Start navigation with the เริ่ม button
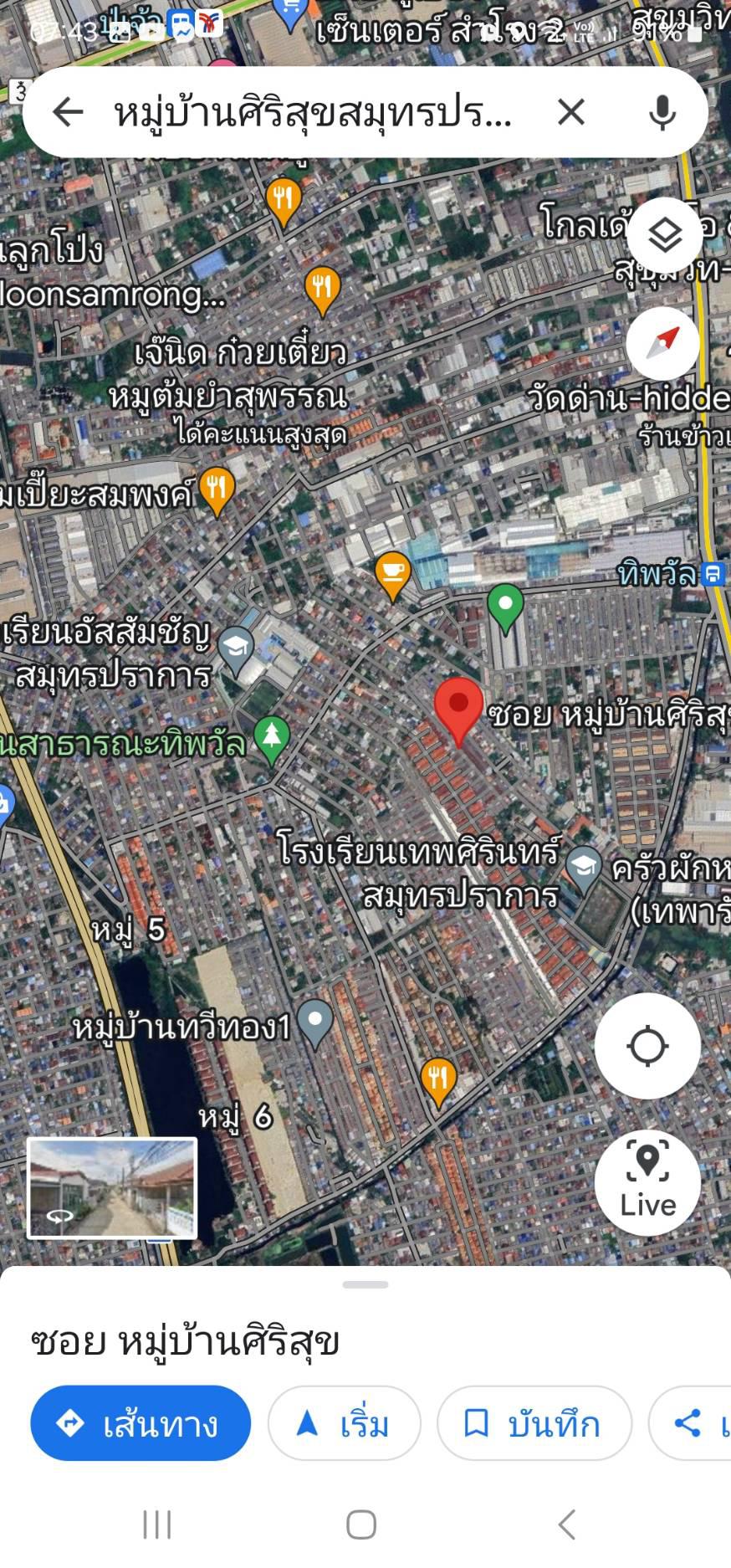The image size is (731, 1568). pos(345,1422)
